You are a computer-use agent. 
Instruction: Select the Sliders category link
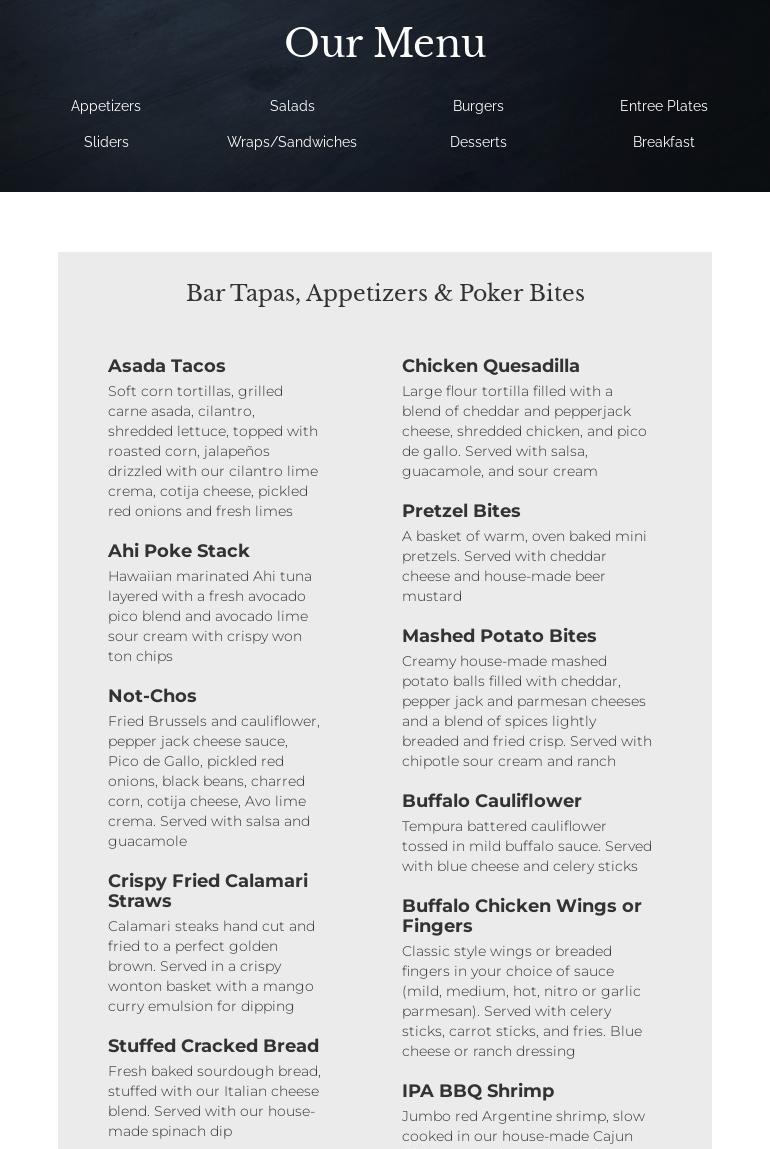click(106, 142)
